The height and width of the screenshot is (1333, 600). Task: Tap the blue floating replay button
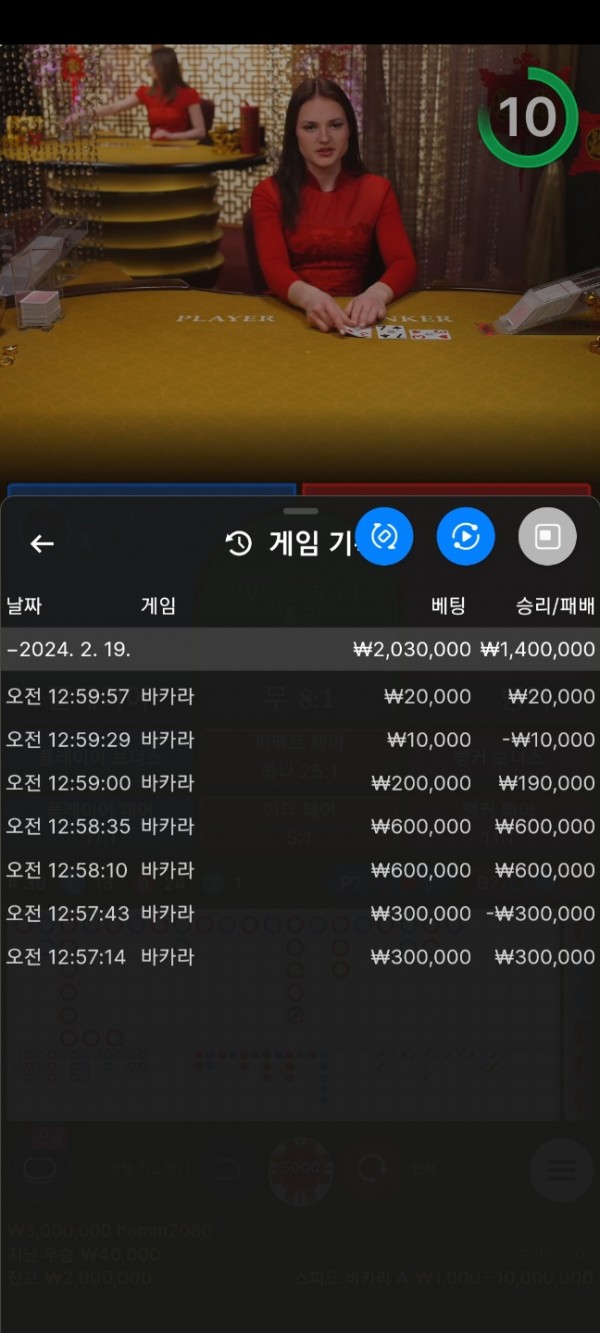[466, 537]
